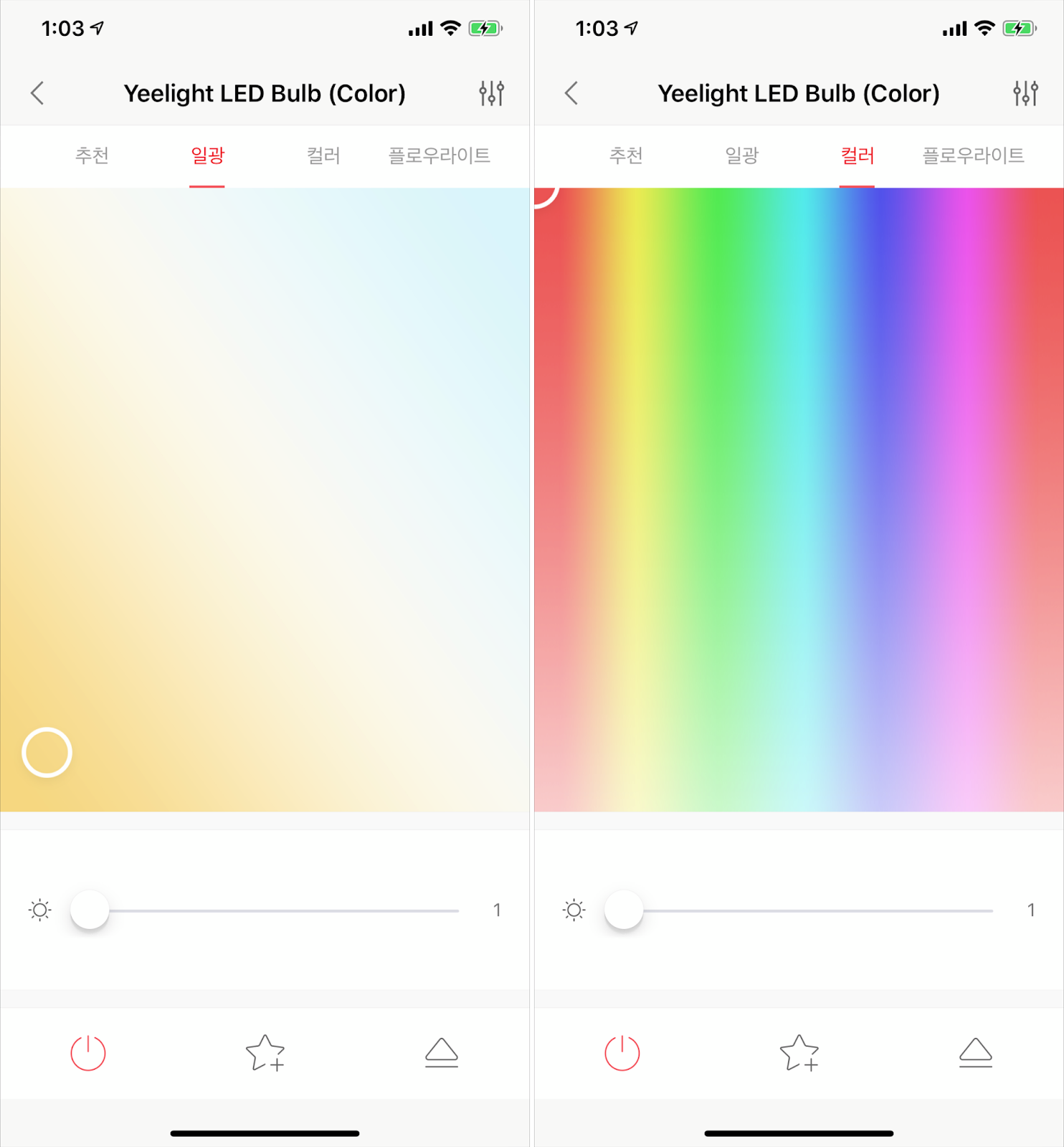Go back from the screen with 일광 selected

37,93
